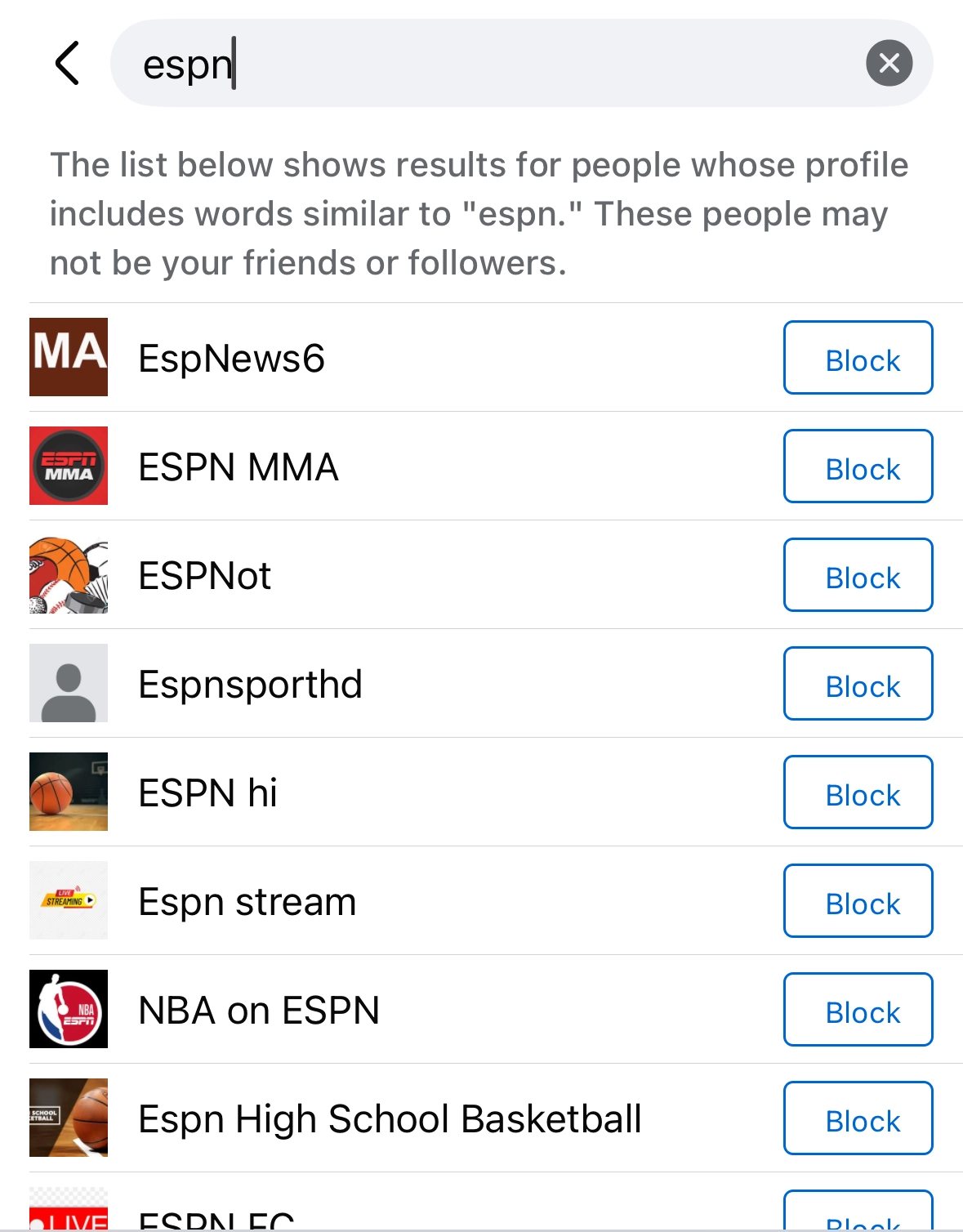Block EspNews6

858,358
